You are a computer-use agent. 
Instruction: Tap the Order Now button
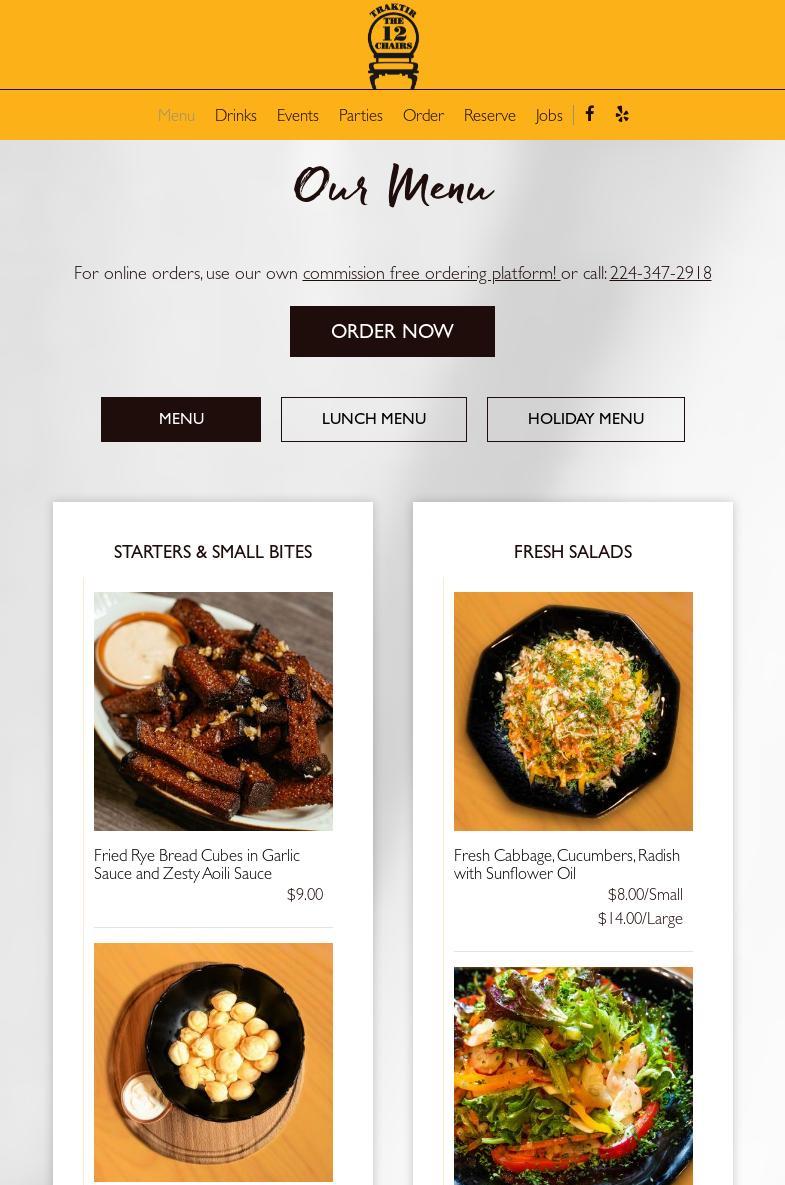point(392,331)
